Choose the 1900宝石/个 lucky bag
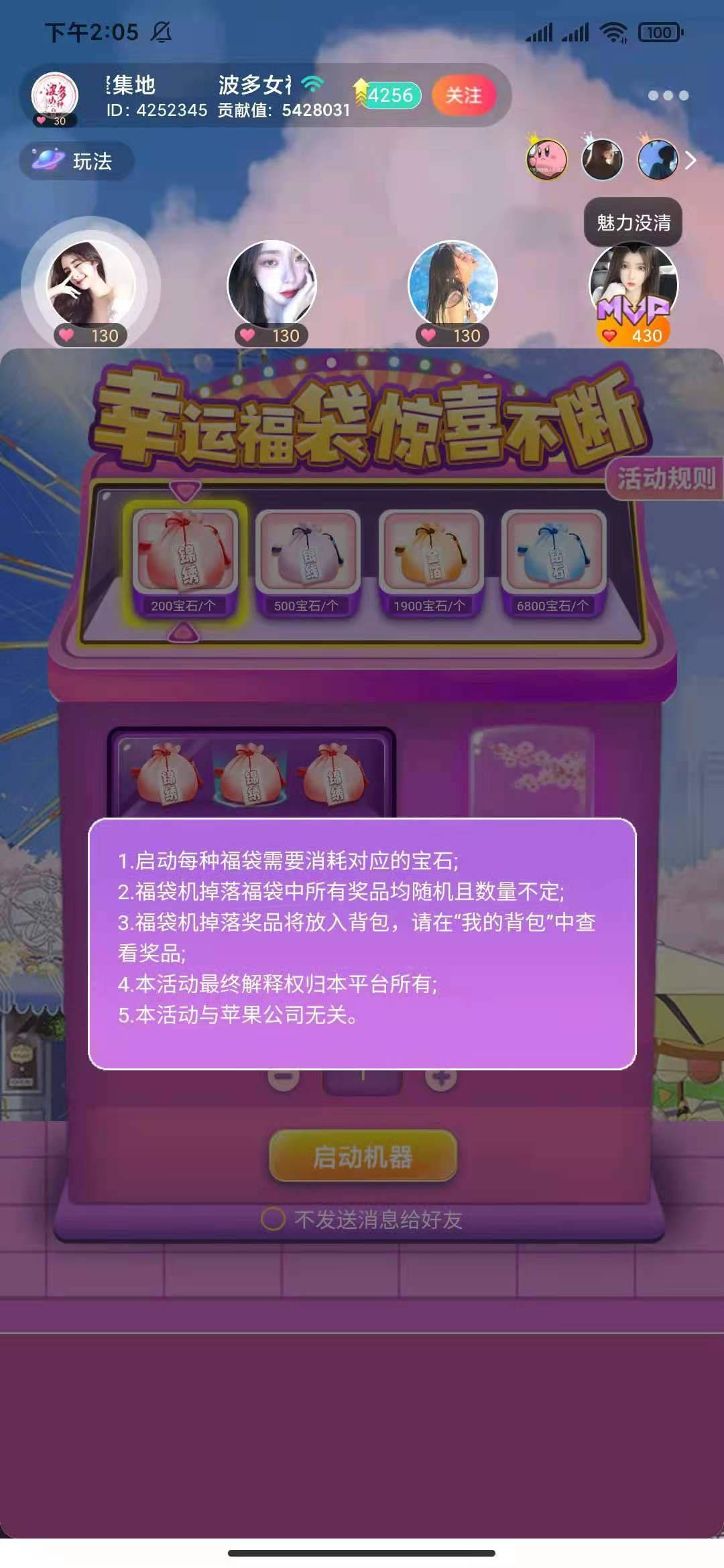Image resolution: width=724 pixels, height=1568 pixels. click(x=430, y=562)
